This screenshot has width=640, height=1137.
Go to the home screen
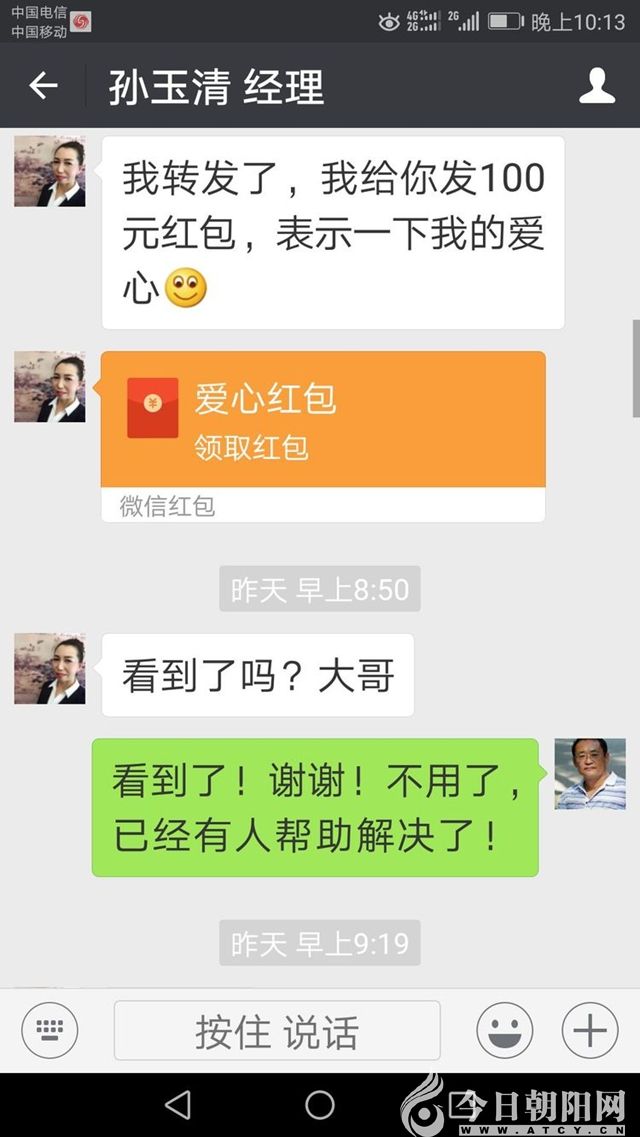320,1105
